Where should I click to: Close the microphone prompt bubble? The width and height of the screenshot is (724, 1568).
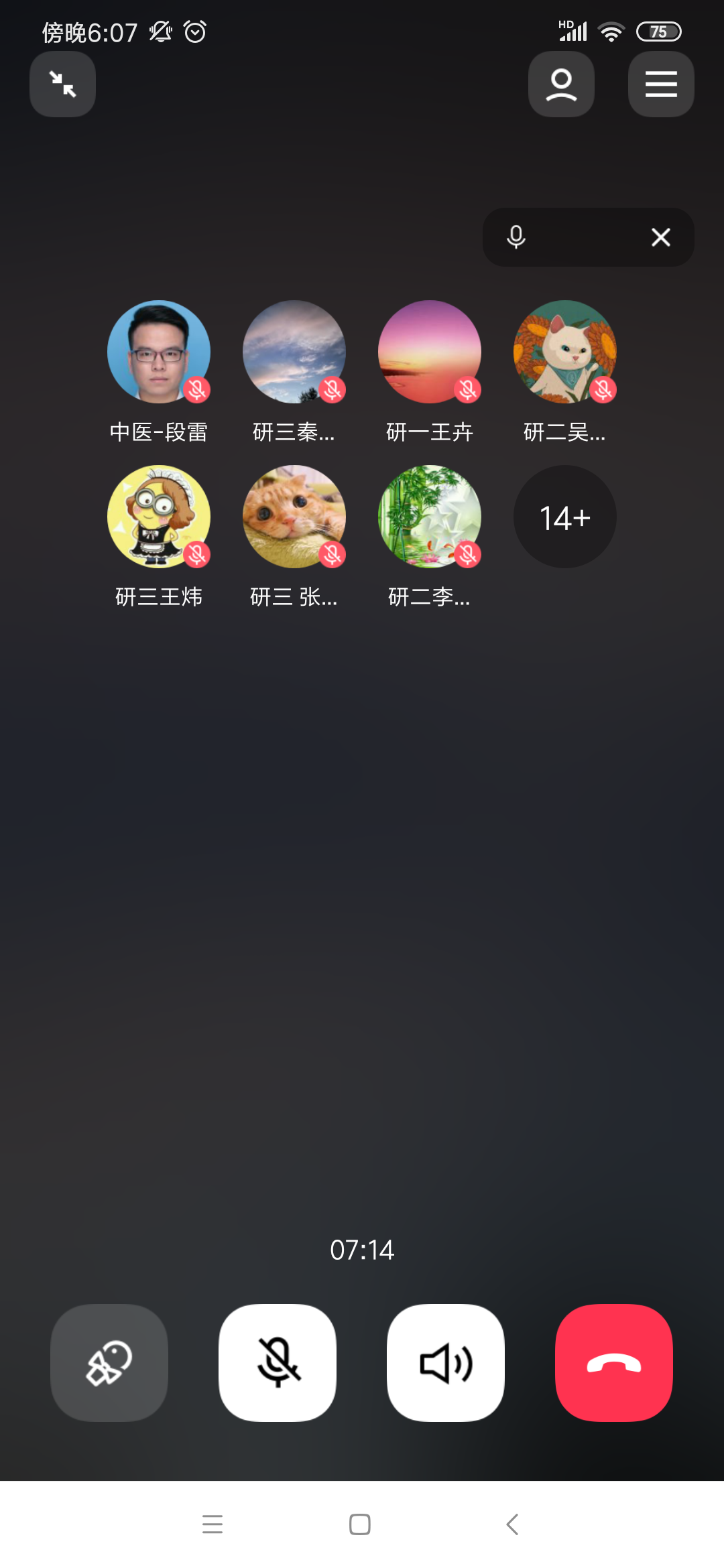660,237
